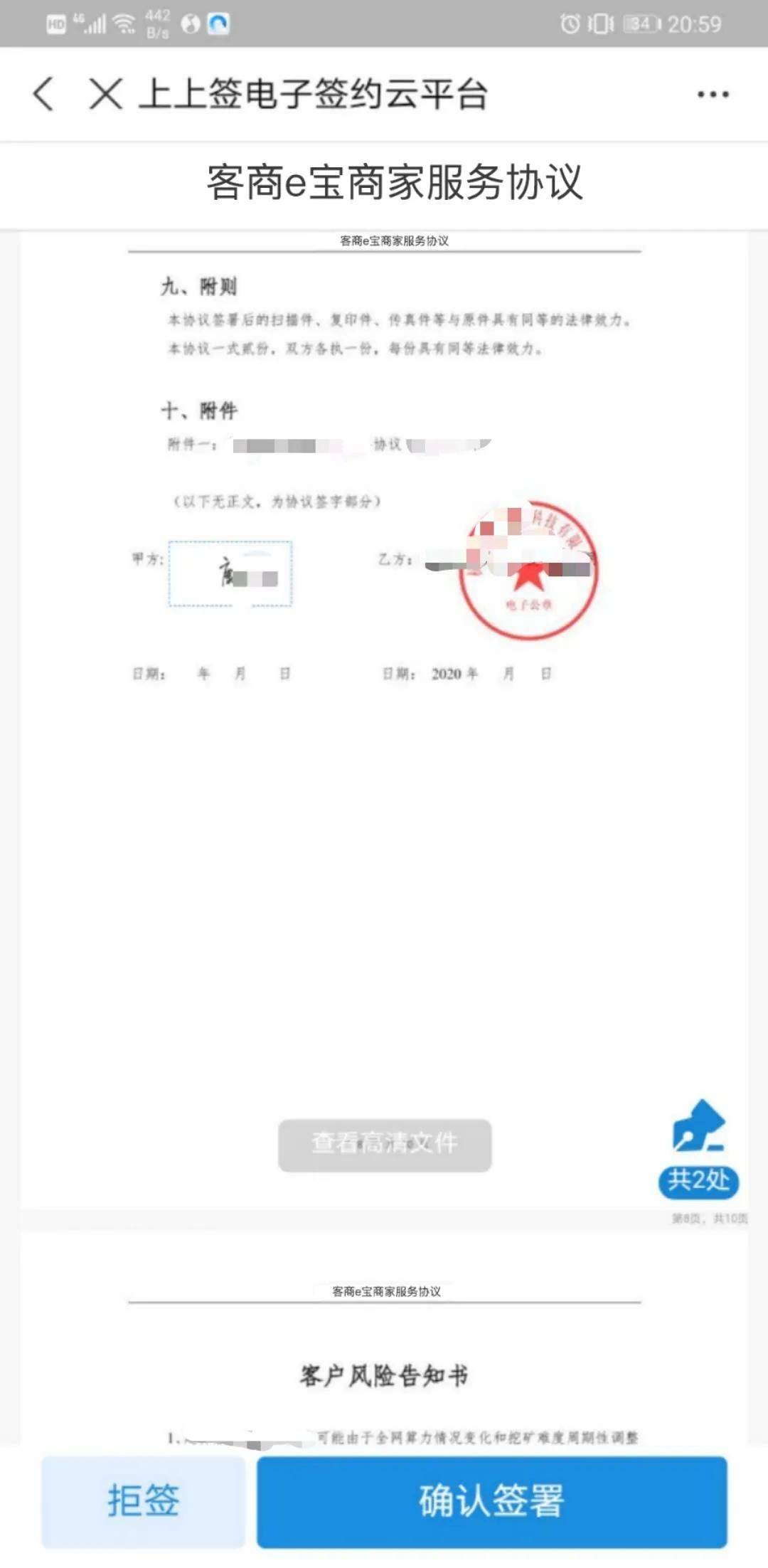Viewport: 768px width, 1568px height.
Task: Tap the 甲方 signature box
Action: [230, 573]
